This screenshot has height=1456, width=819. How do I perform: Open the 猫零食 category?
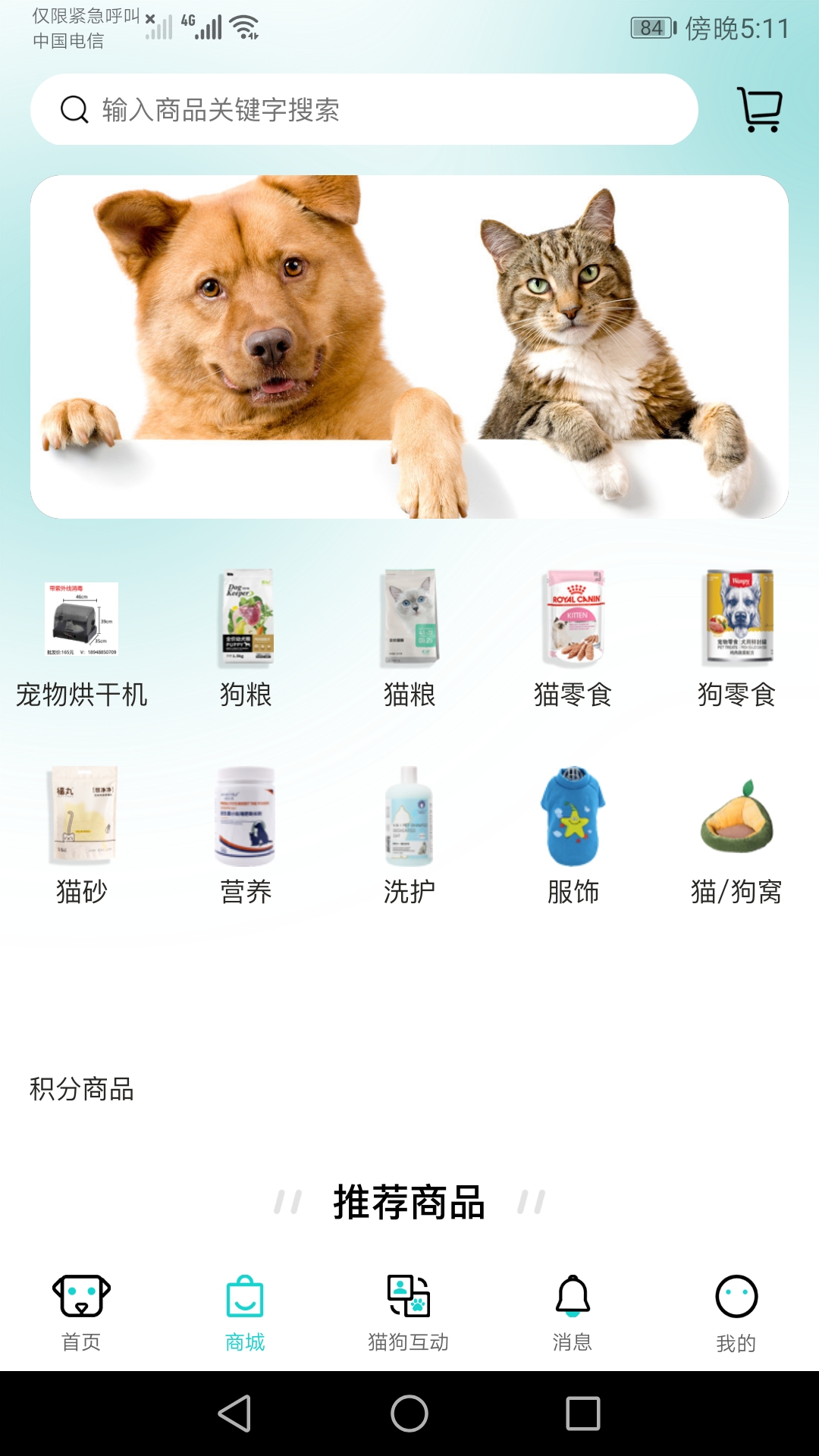pyautogui.click(x=573, y=639)
